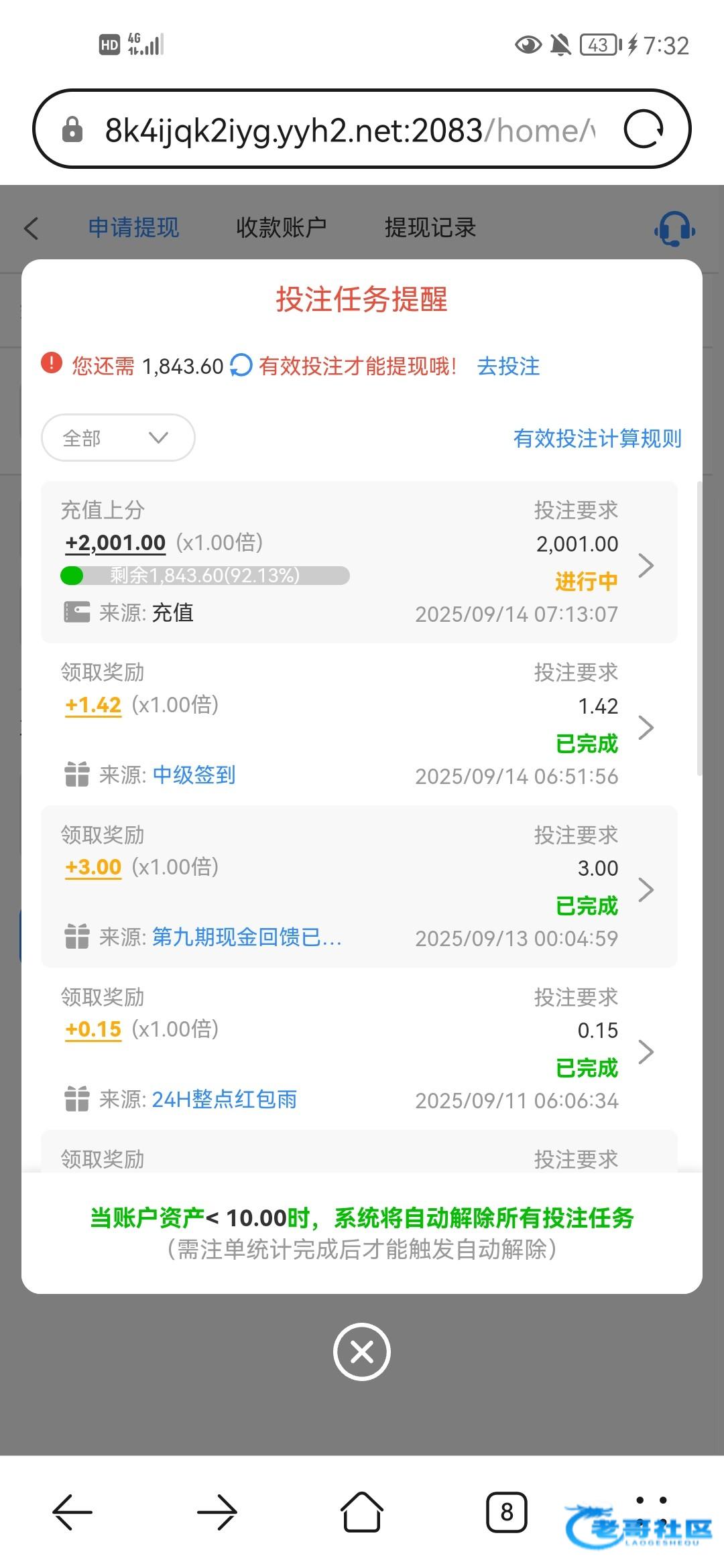Open the +3.00 第九期现金回馈 reward row

(359, 887)
